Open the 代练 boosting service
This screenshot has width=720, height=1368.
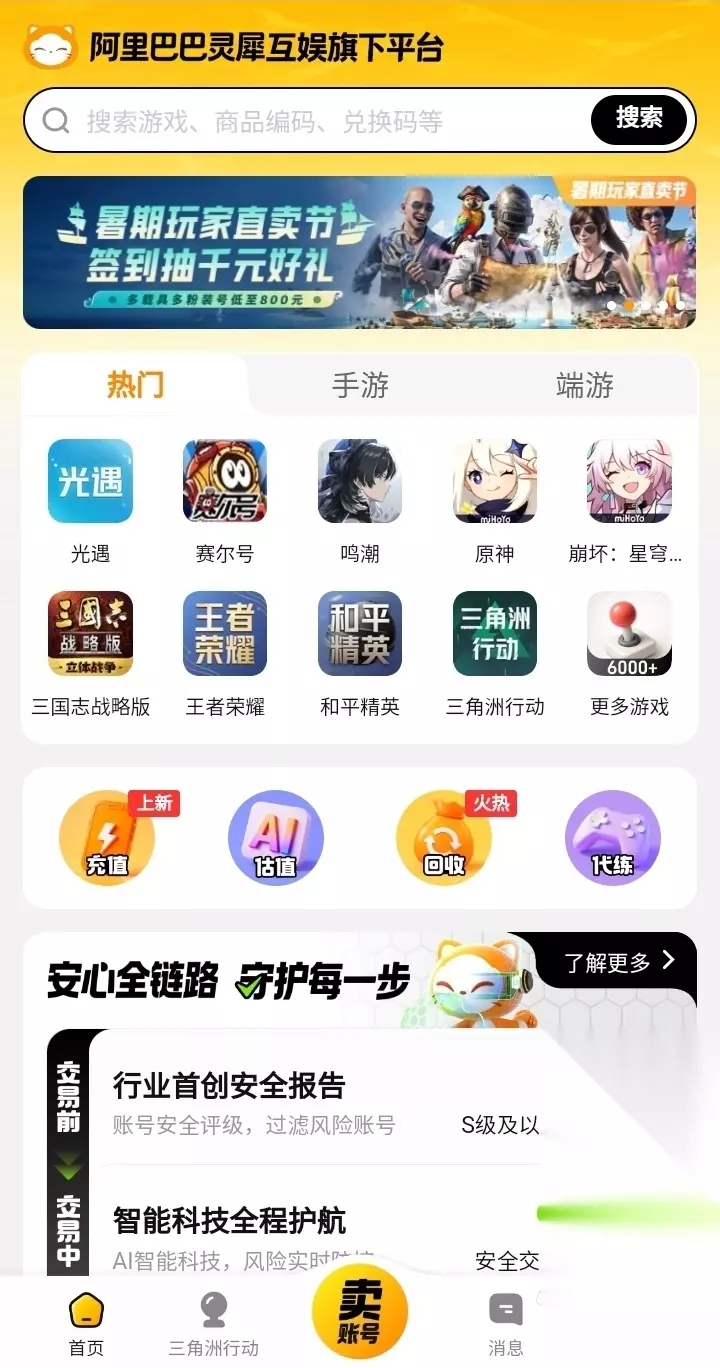[613, 837]
